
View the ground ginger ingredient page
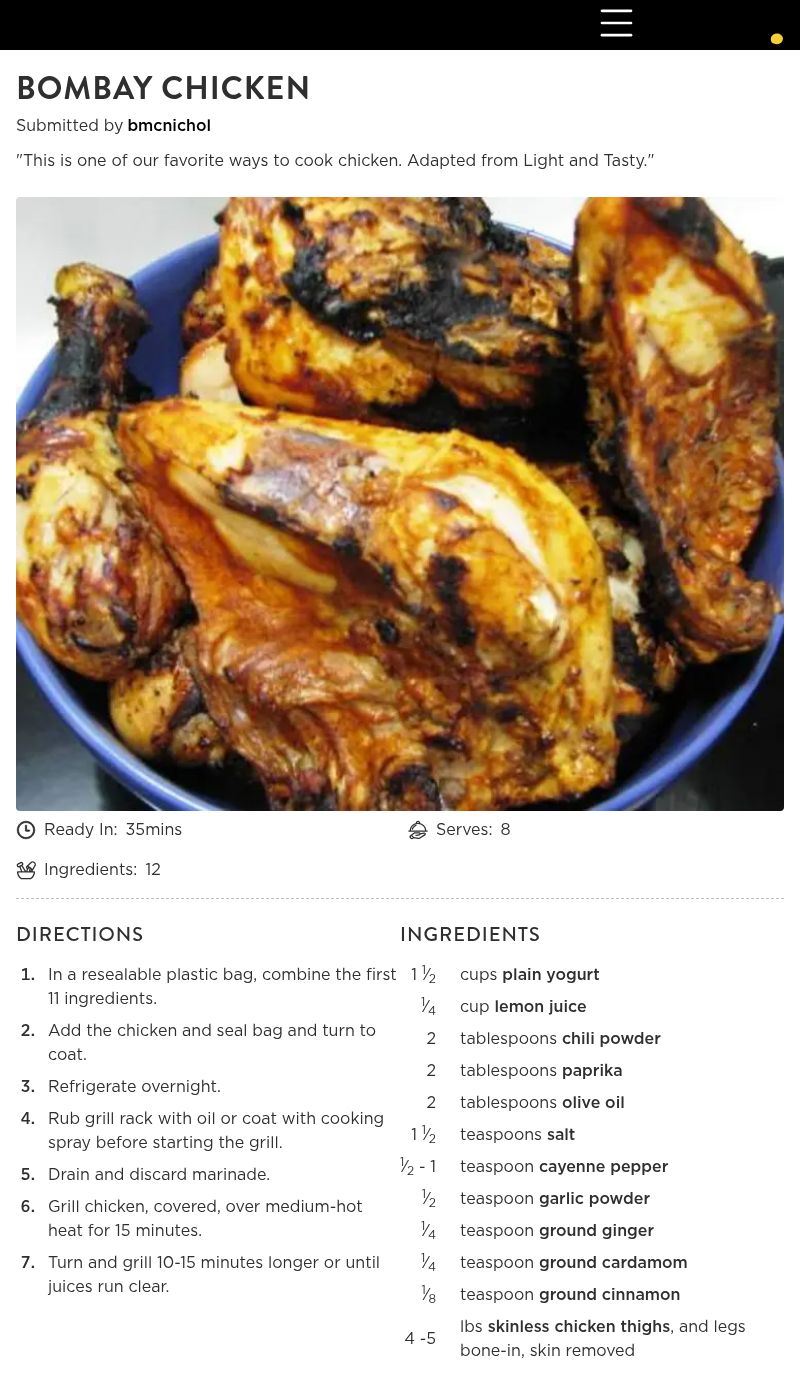coord(596,1231)
